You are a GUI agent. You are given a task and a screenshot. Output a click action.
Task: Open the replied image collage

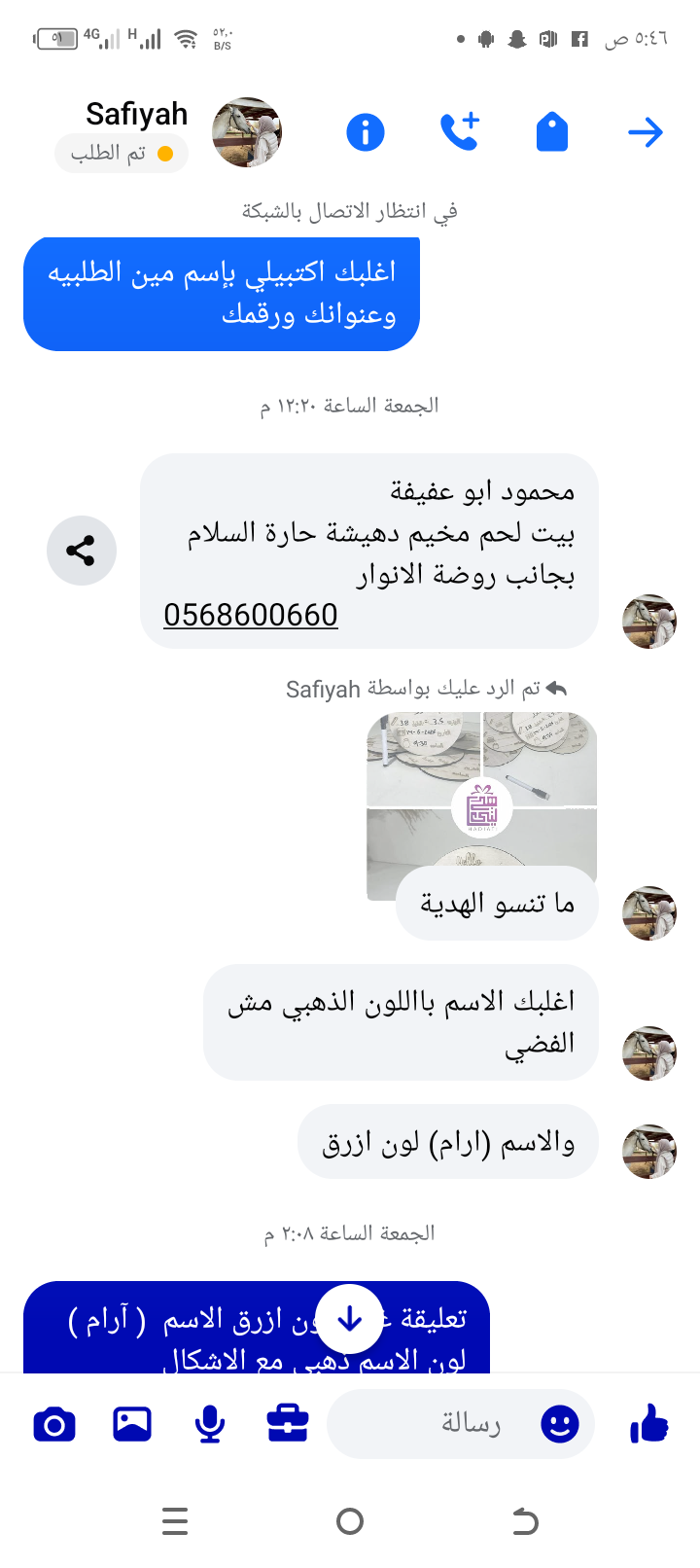coord(481,778)
